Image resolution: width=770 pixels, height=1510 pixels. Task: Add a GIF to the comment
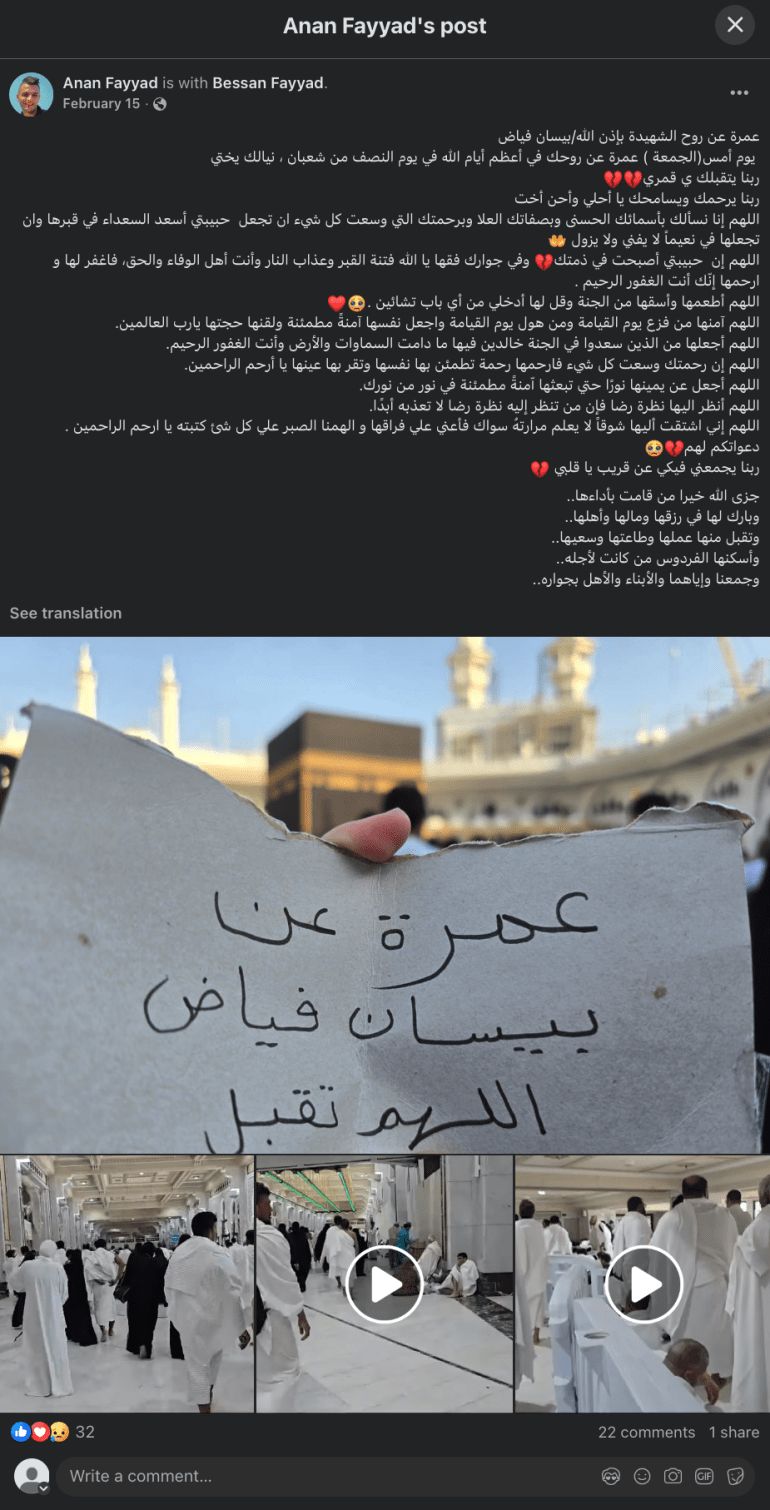(704, 1476)
